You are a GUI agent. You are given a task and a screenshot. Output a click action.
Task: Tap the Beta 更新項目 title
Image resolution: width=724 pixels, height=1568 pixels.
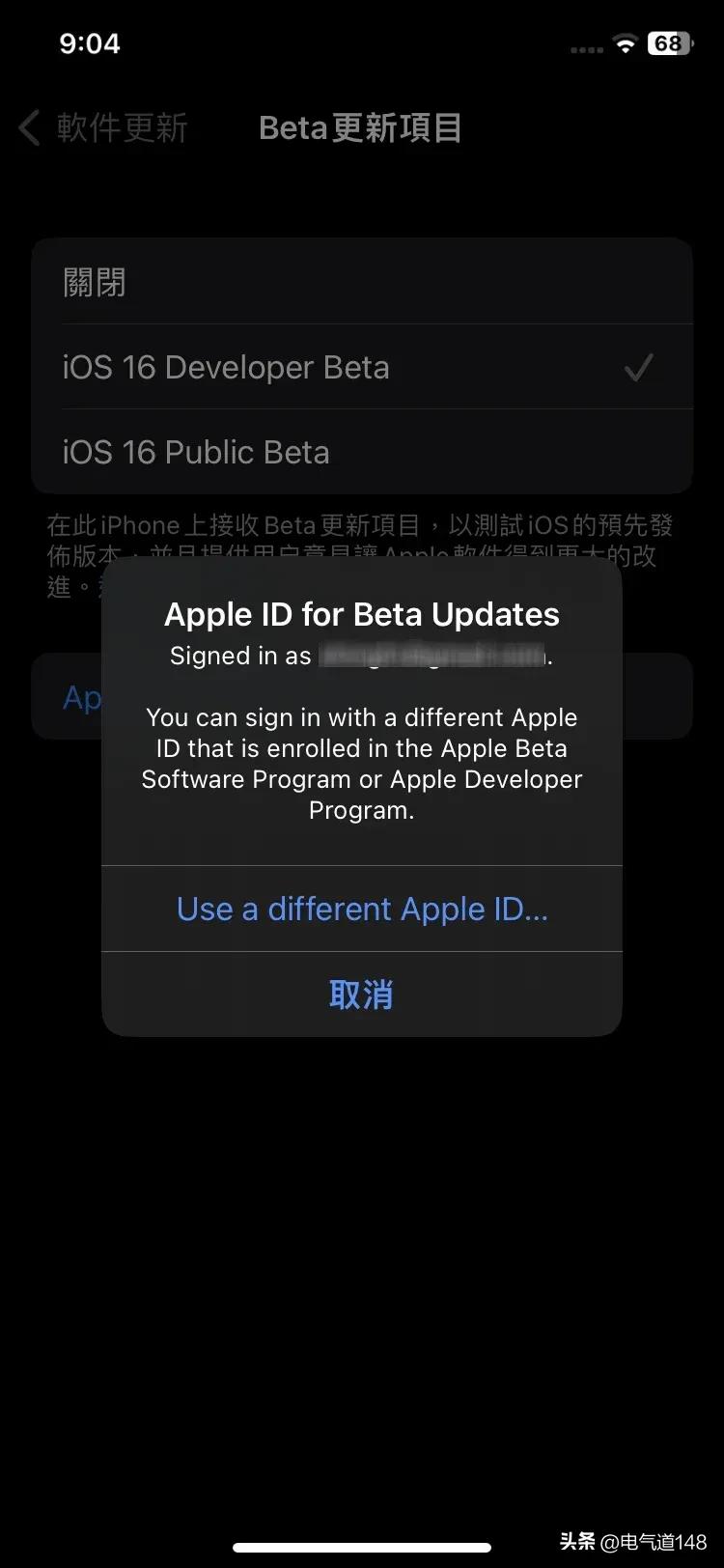point(360,127)
